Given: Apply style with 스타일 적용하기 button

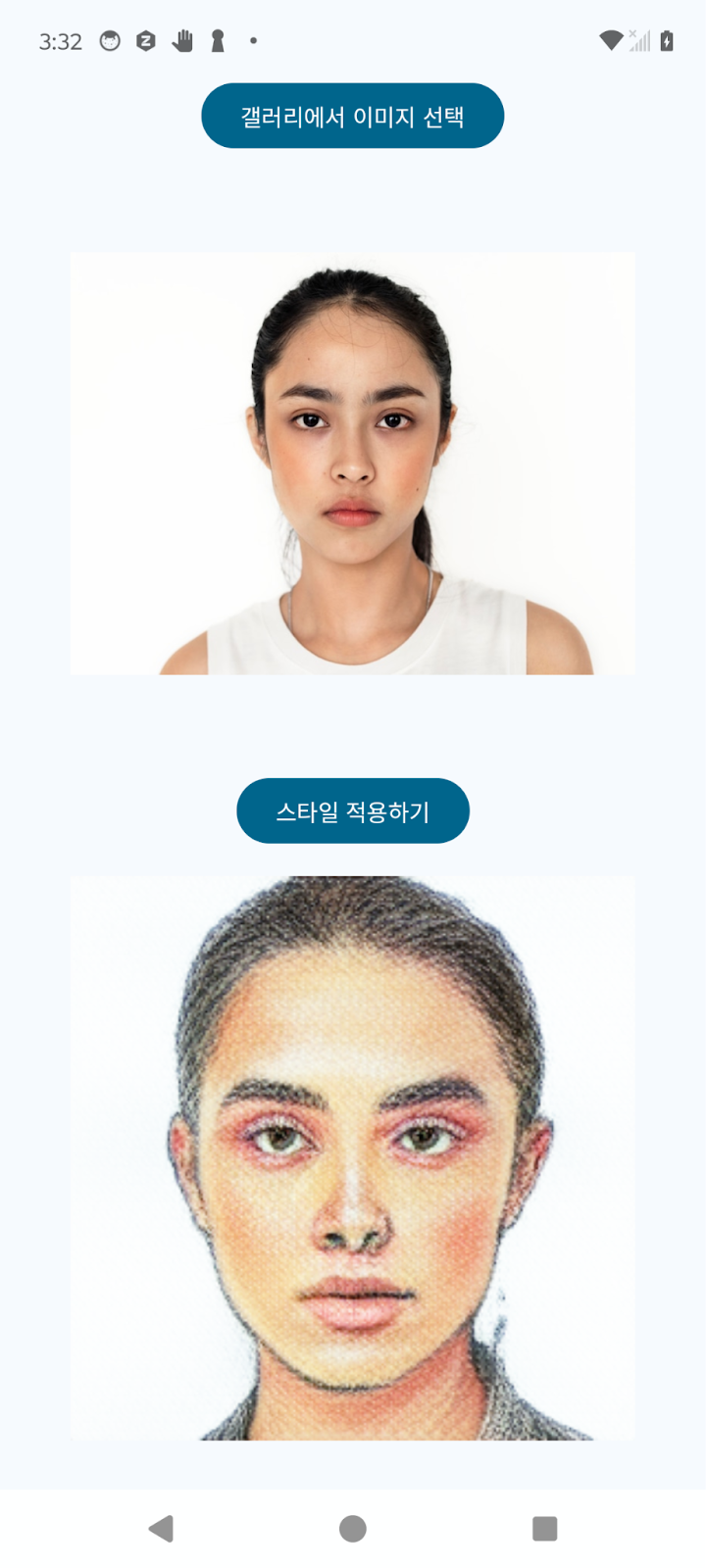Looking at the screenshot, I should (x=353, y=810).
